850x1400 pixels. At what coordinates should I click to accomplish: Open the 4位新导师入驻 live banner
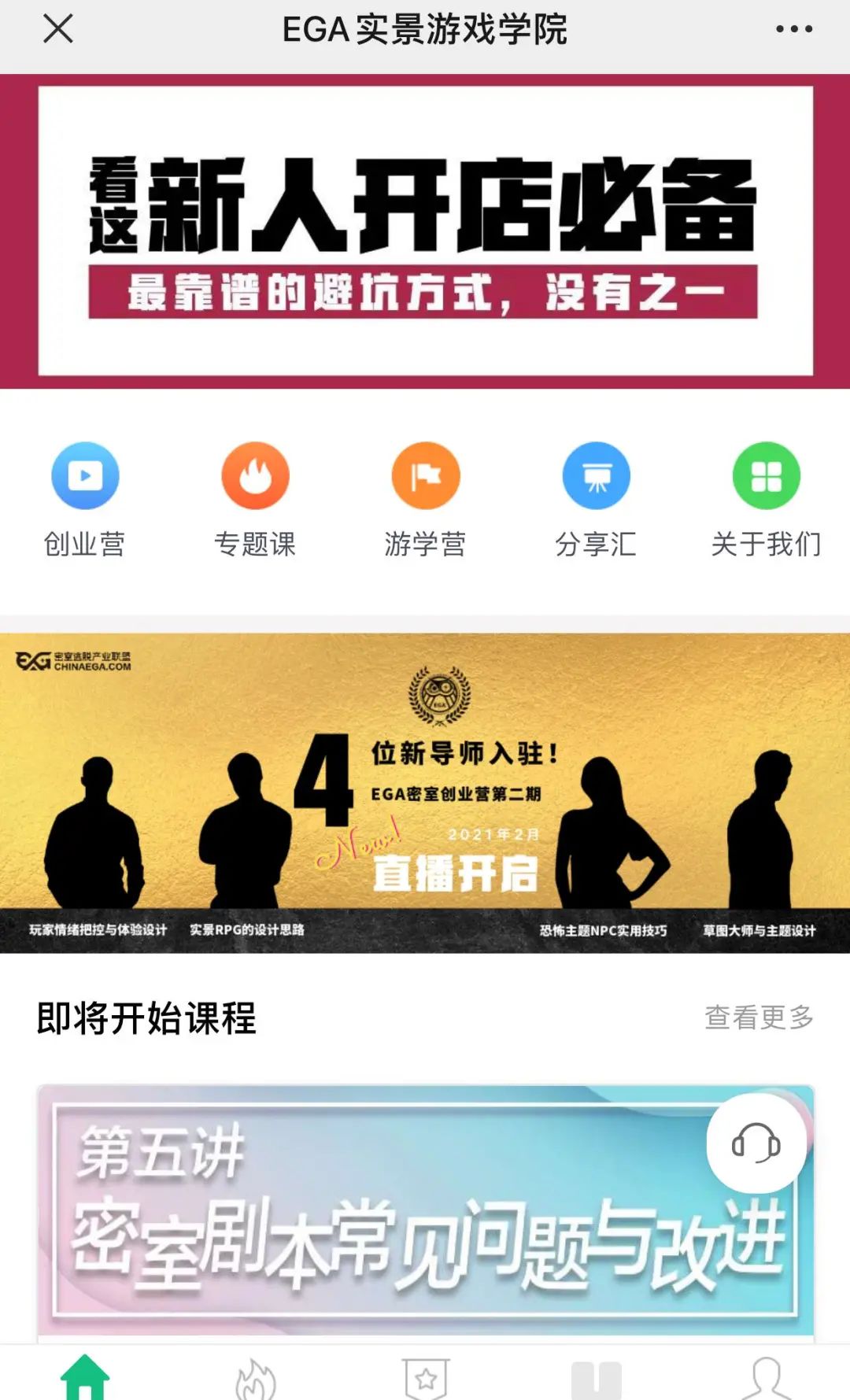[425, 792]
